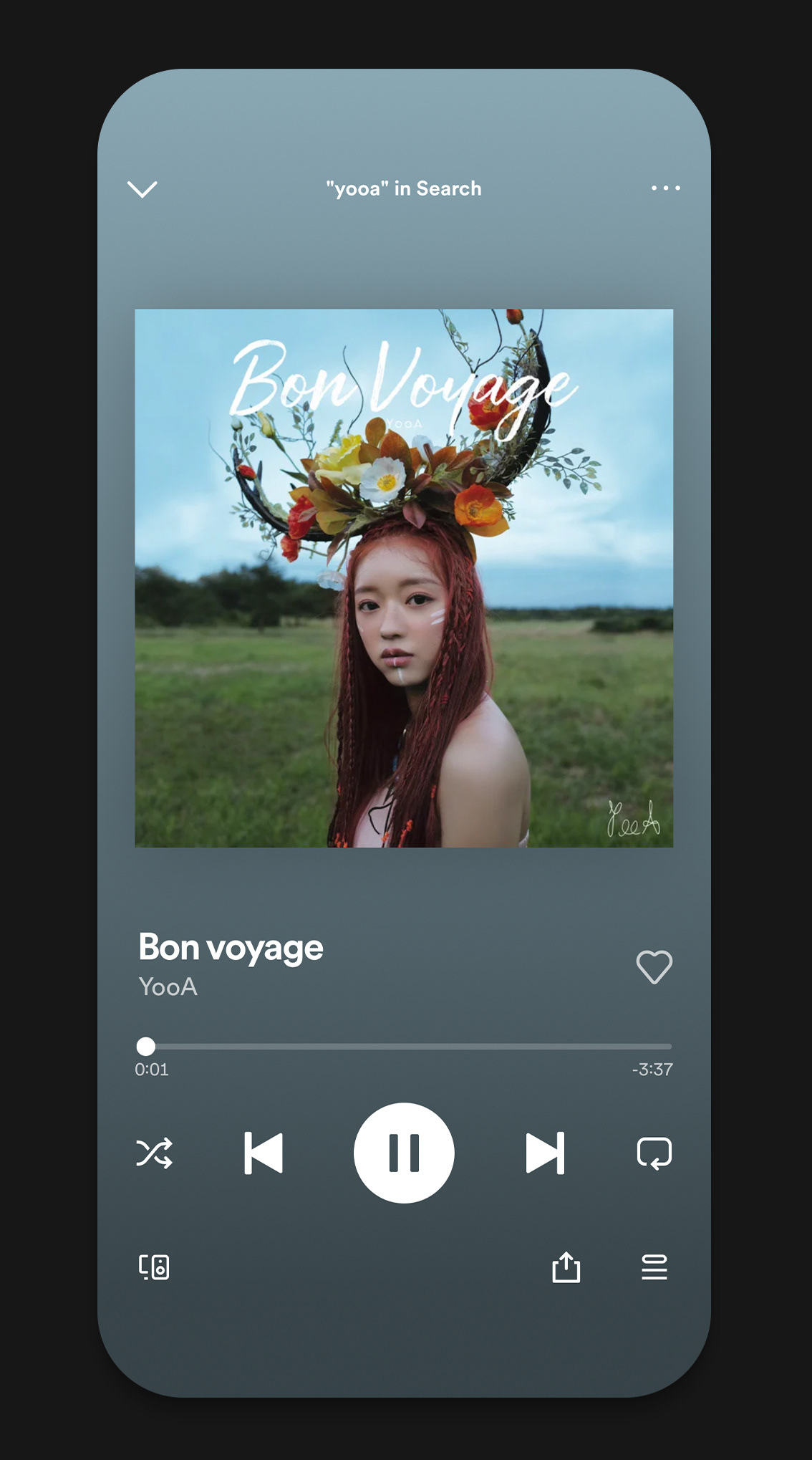The height and width of the screenshot is (1460, 812).
Task: Tap the playback progress bar
Action: [408, 1047]
